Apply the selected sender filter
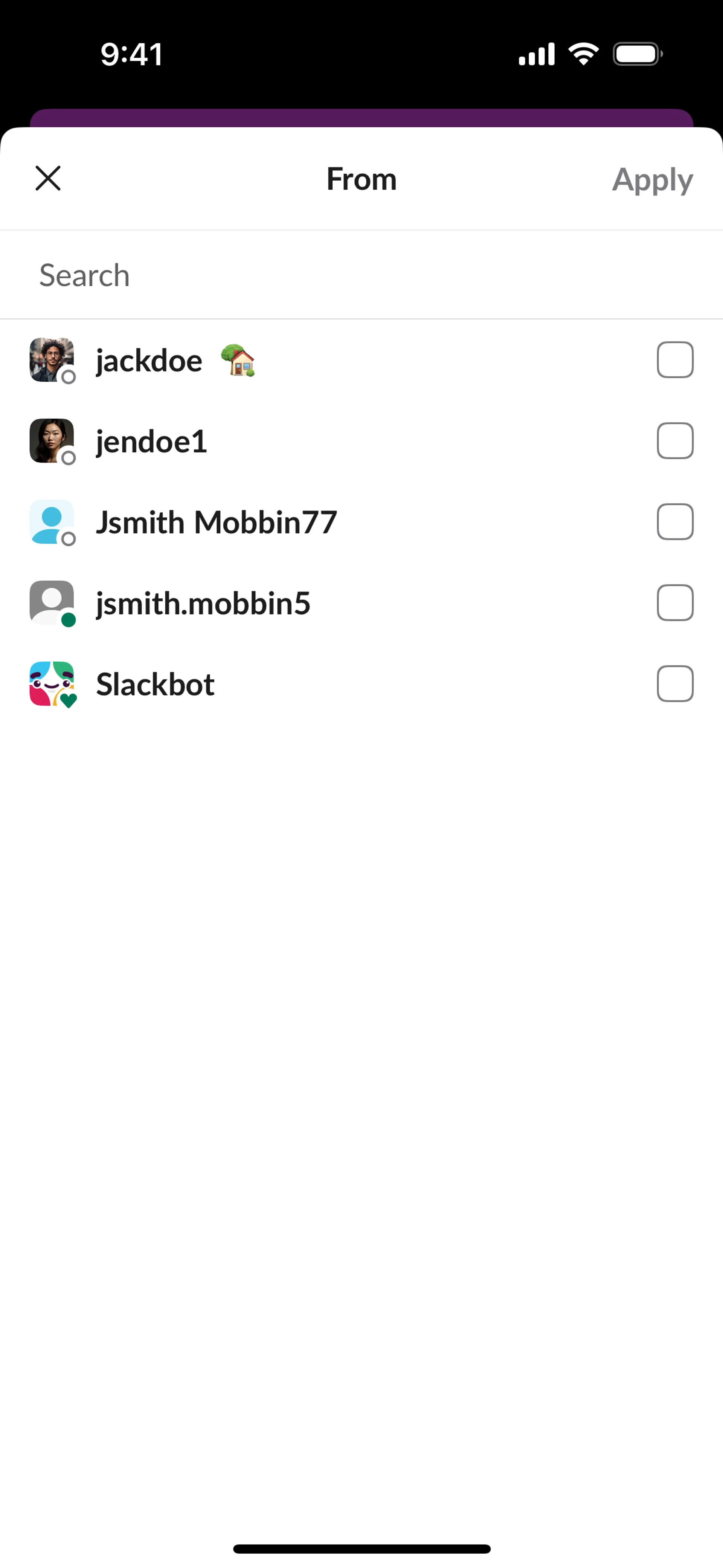The height and width of the screenshot is (1568, 723). 652,180
